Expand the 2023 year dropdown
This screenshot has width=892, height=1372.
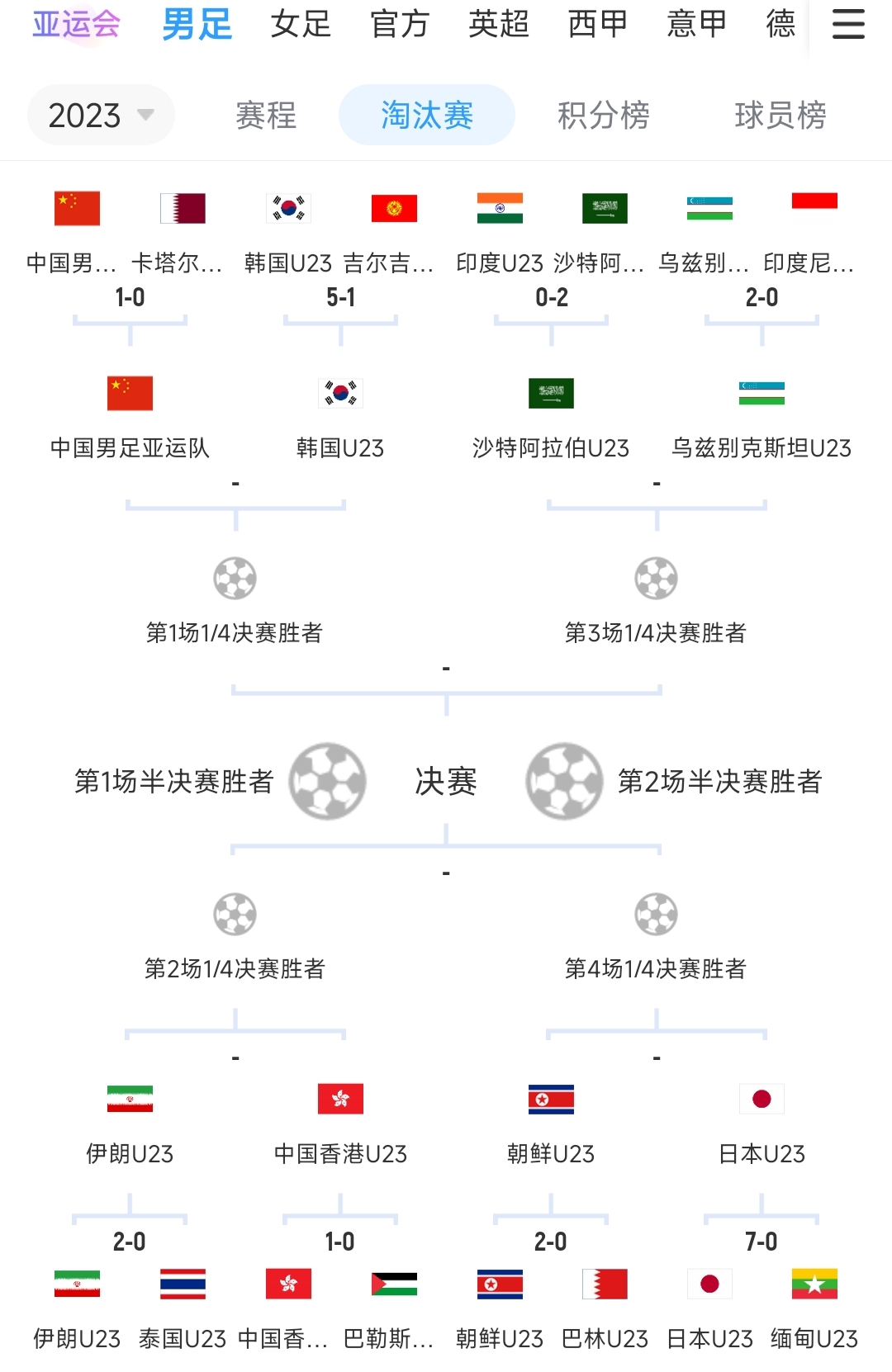[101, 115]
